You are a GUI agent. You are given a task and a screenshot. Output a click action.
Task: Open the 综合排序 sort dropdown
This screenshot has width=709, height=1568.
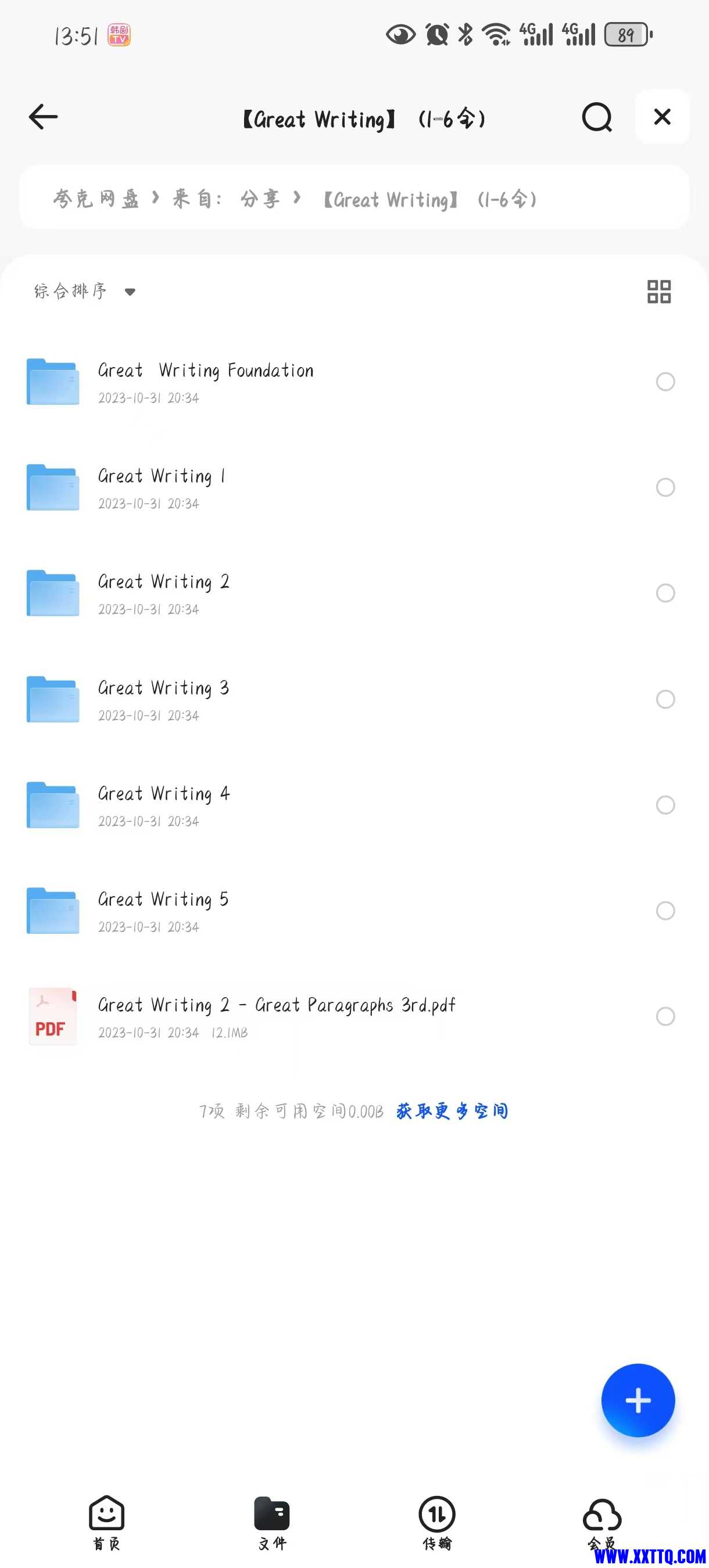tap(84, 292)
